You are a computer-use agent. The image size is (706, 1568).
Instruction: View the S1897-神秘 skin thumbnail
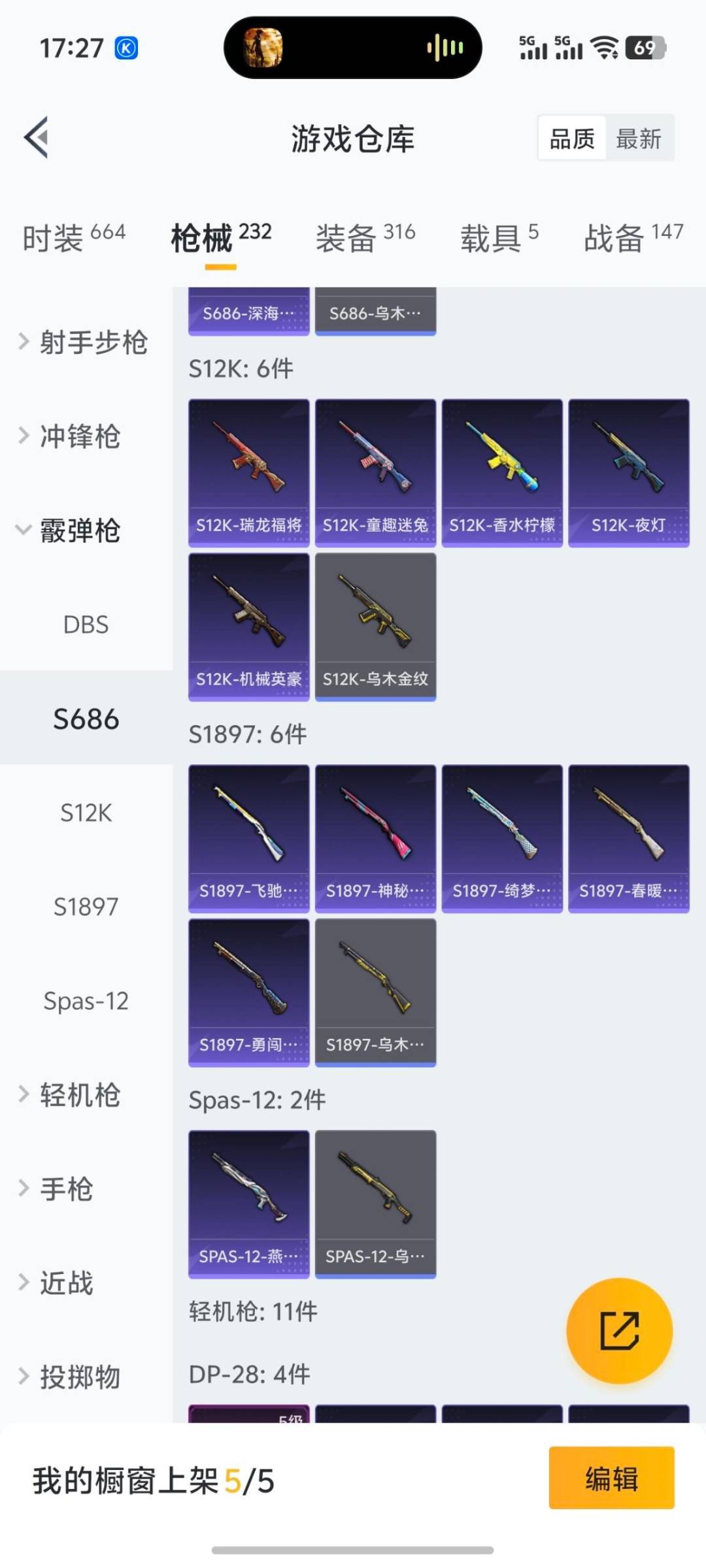pyautogui.click(x=375, y=836)
